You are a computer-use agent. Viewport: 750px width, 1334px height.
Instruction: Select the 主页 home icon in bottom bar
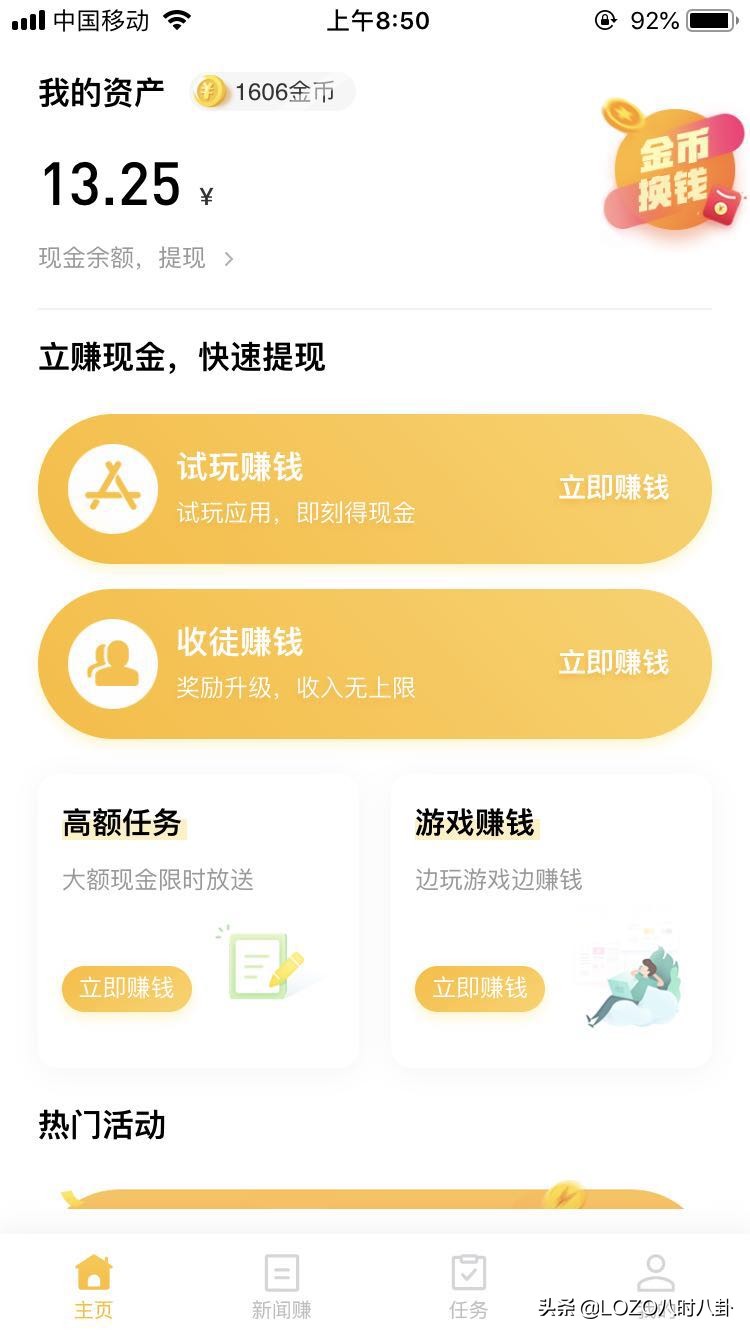click(x=93, y=1274)
